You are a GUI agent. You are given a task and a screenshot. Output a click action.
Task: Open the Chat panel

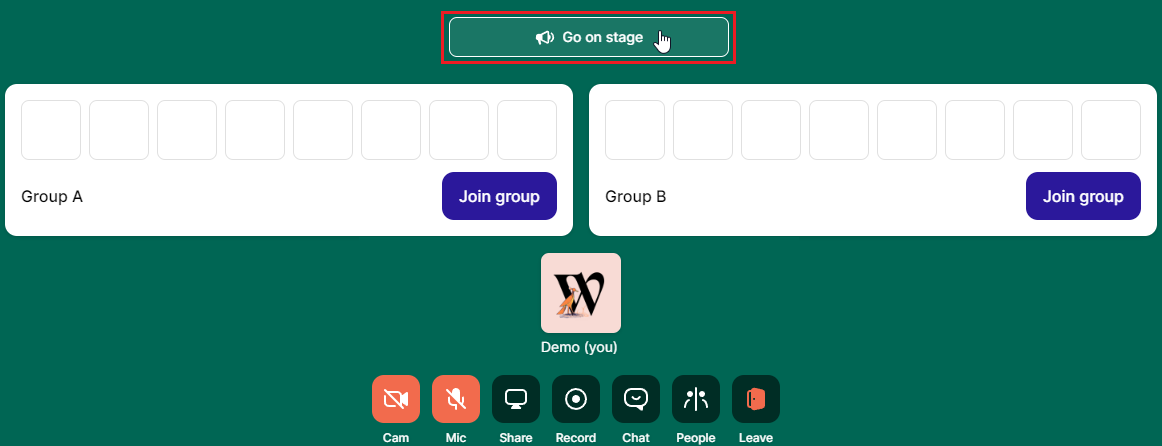pyautogui.click(x=636, y=400)
